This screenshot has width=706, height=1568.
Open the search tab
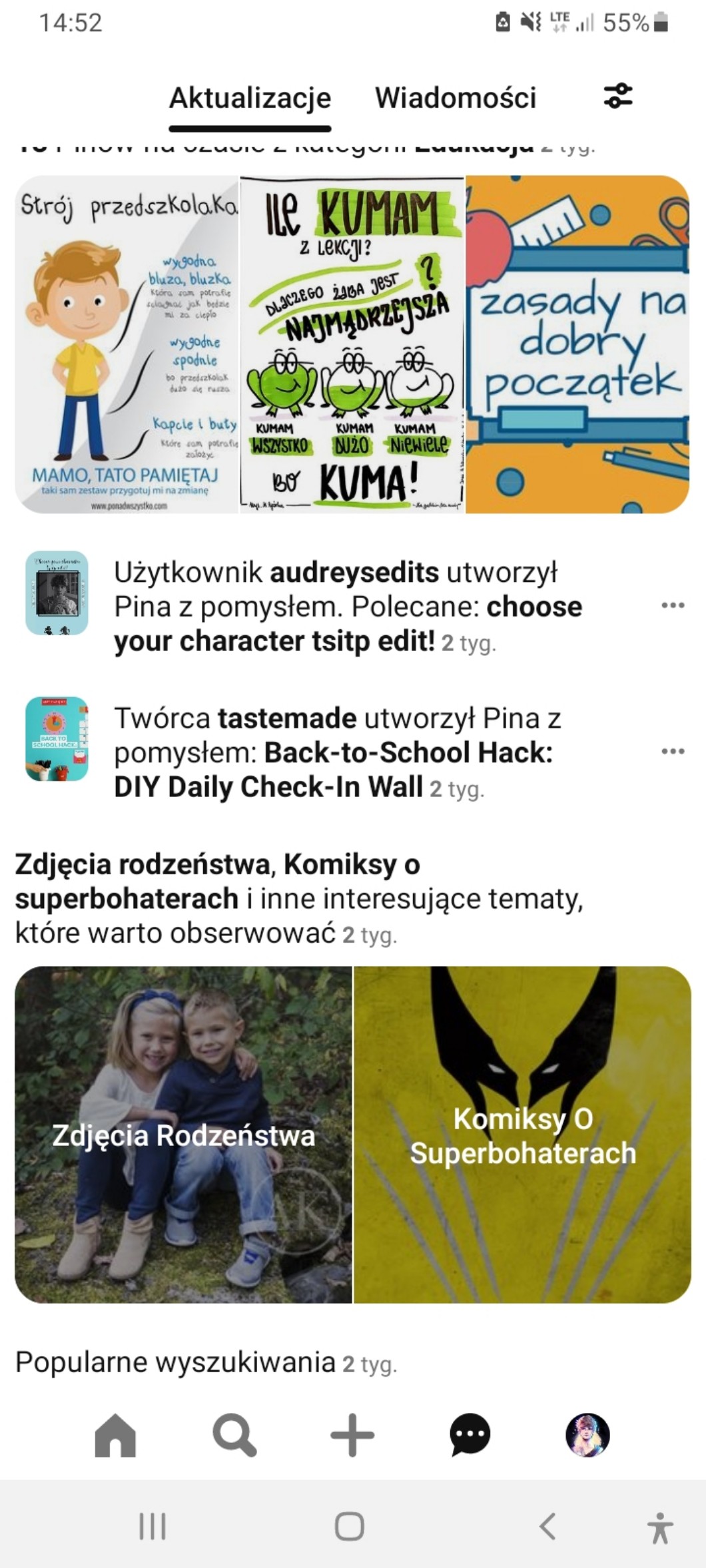234,1435
